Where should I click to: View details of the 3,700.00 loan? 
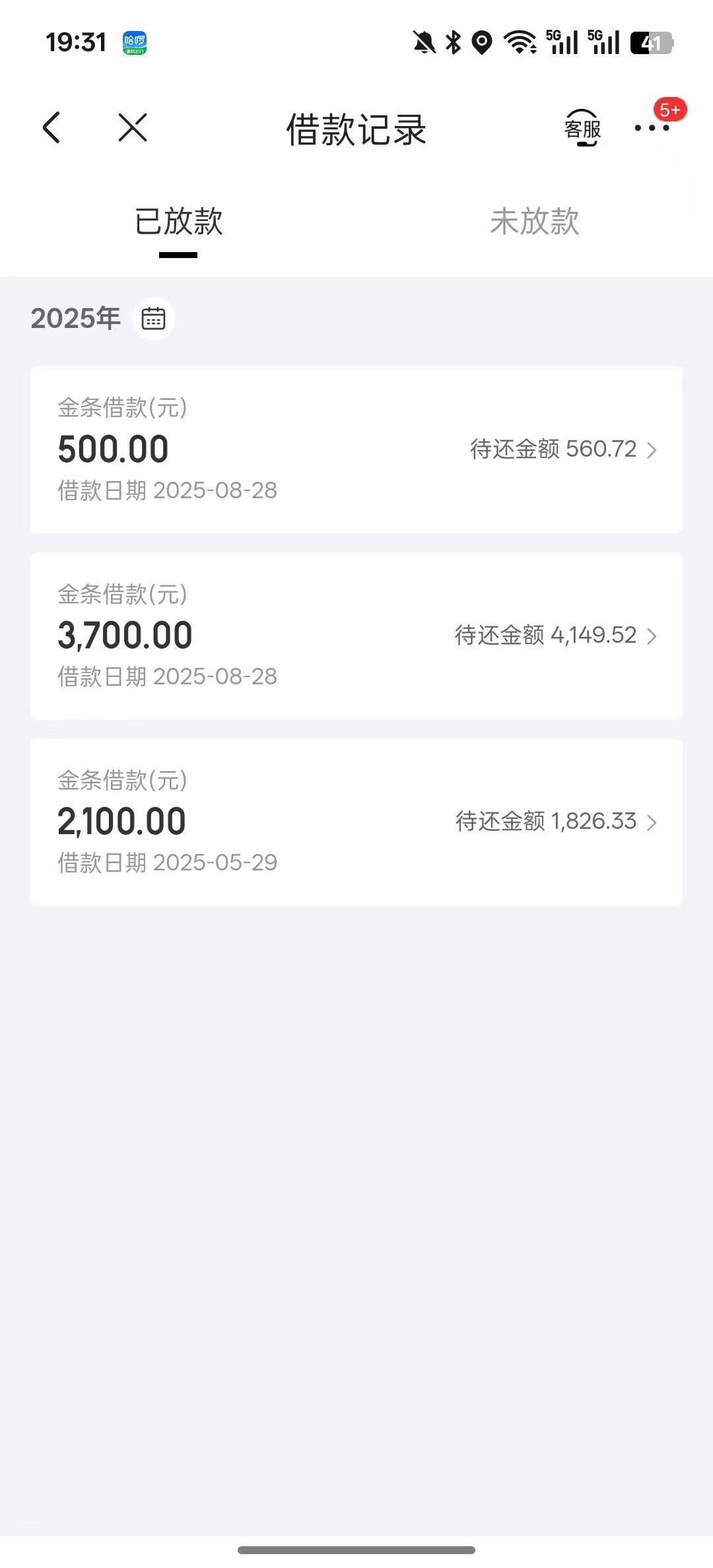point(356,636)
